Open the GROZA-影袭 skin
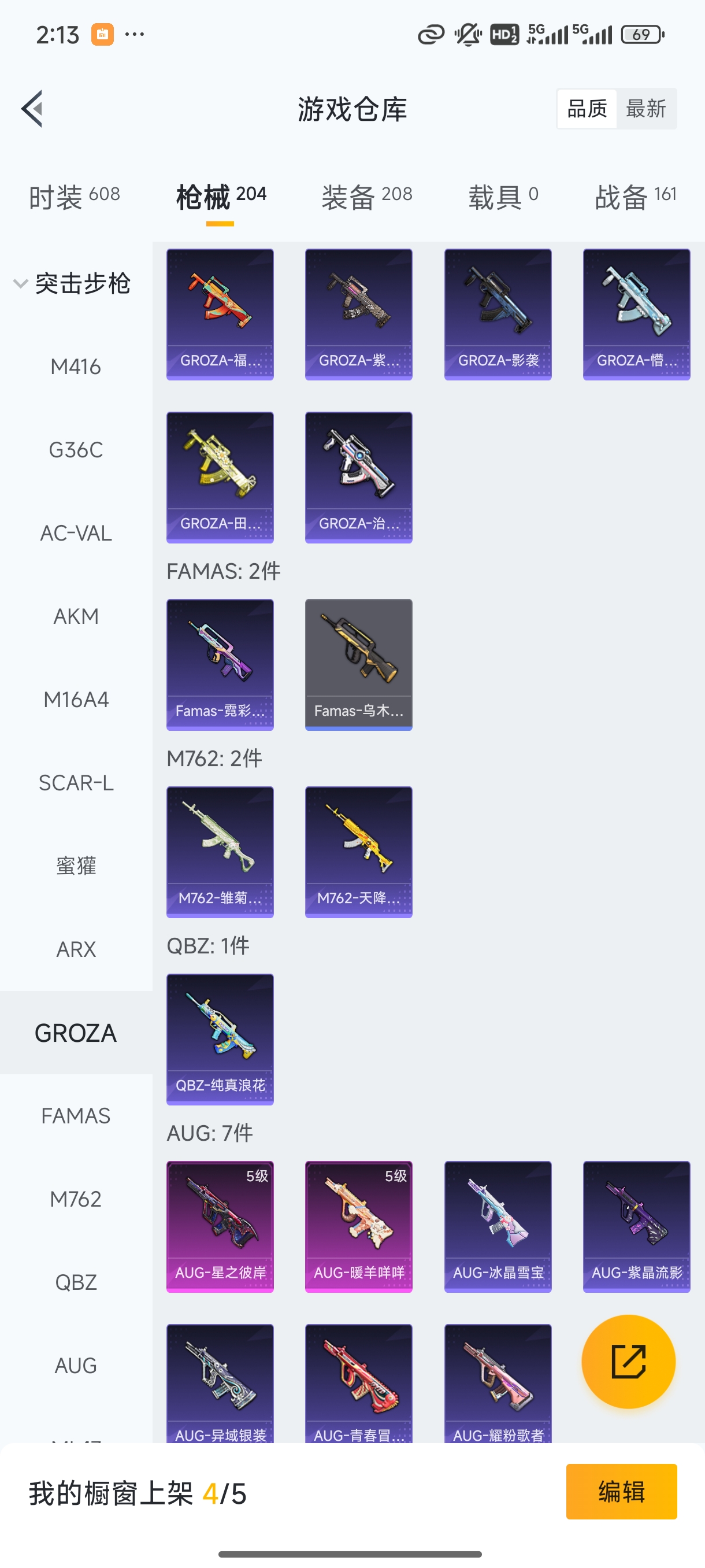This screenshot has width=705, height=1568. click(498, 314)
